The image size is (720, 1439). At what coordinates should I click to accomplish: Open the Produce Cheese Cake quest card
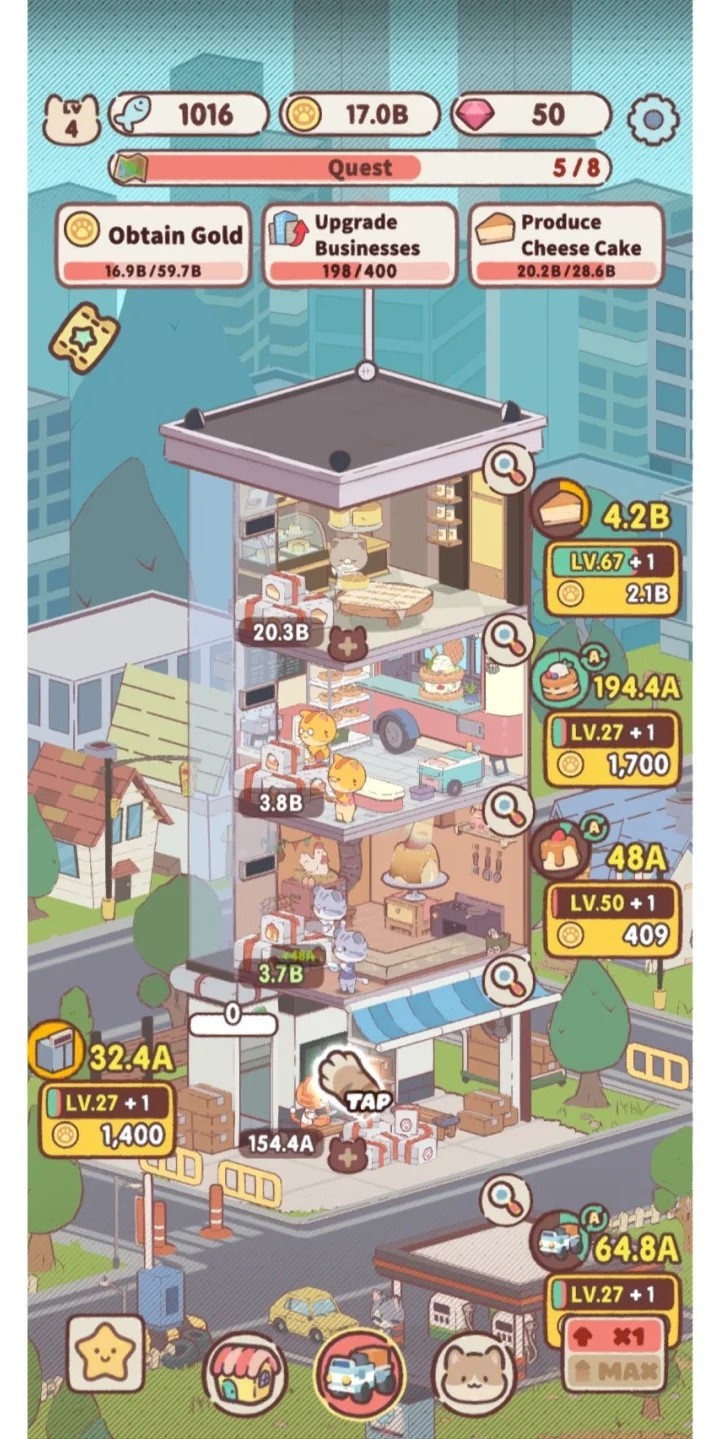pyautogui.click(x=566, y=245)
